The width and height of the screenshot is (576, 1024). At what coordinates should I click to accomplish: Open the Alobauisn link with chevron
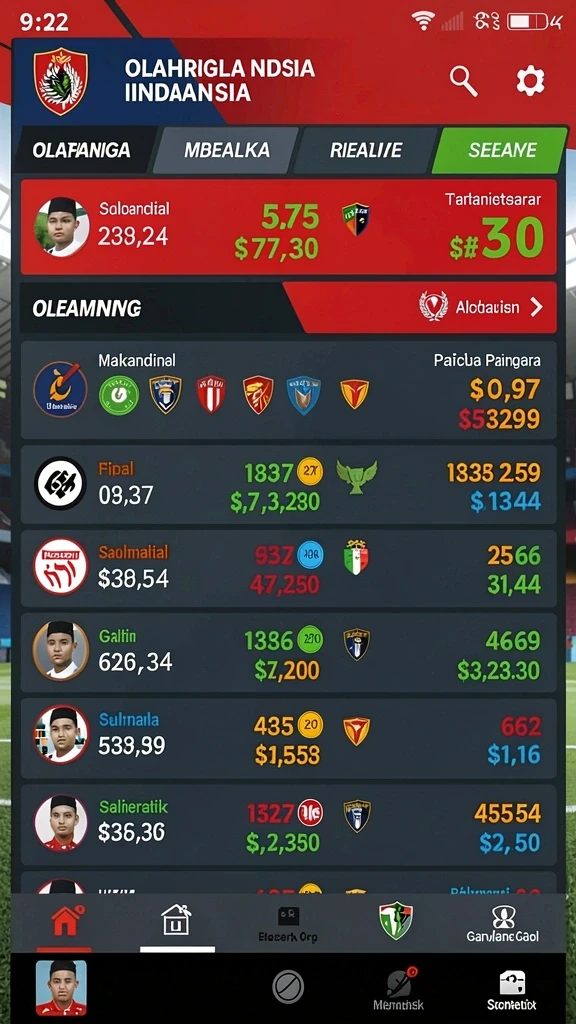pyautogui.click(x=482, y=307)
